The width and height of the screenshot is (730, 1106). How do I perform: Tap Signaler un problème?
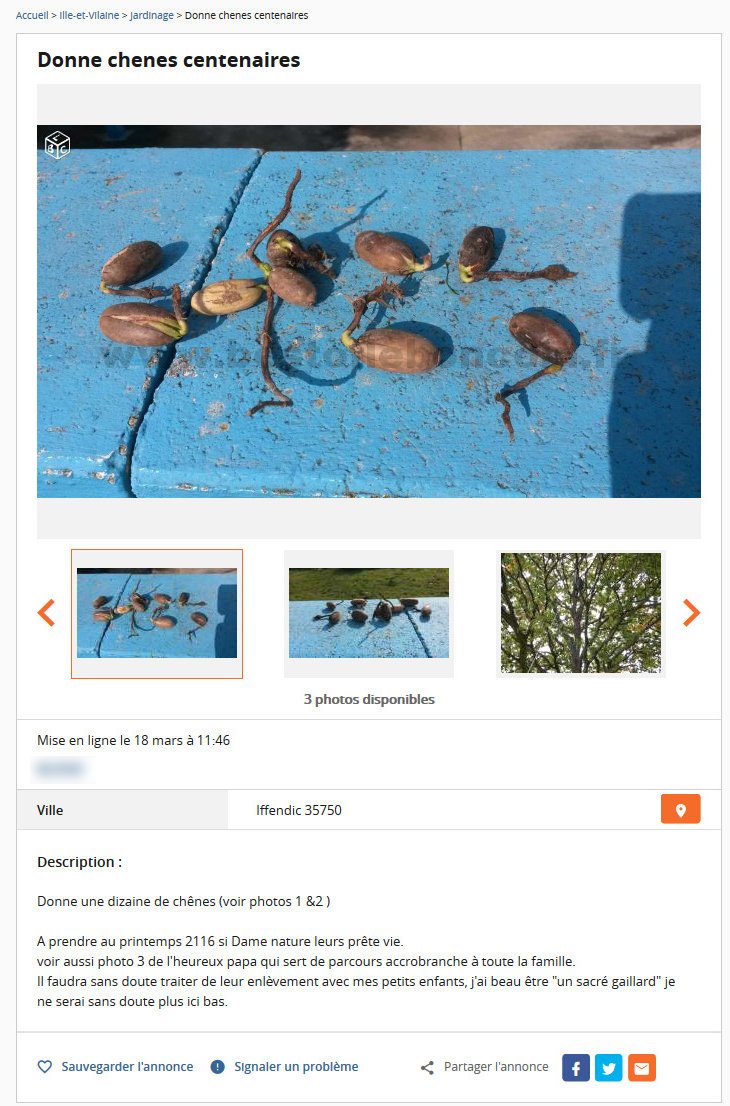point(285,1067)
